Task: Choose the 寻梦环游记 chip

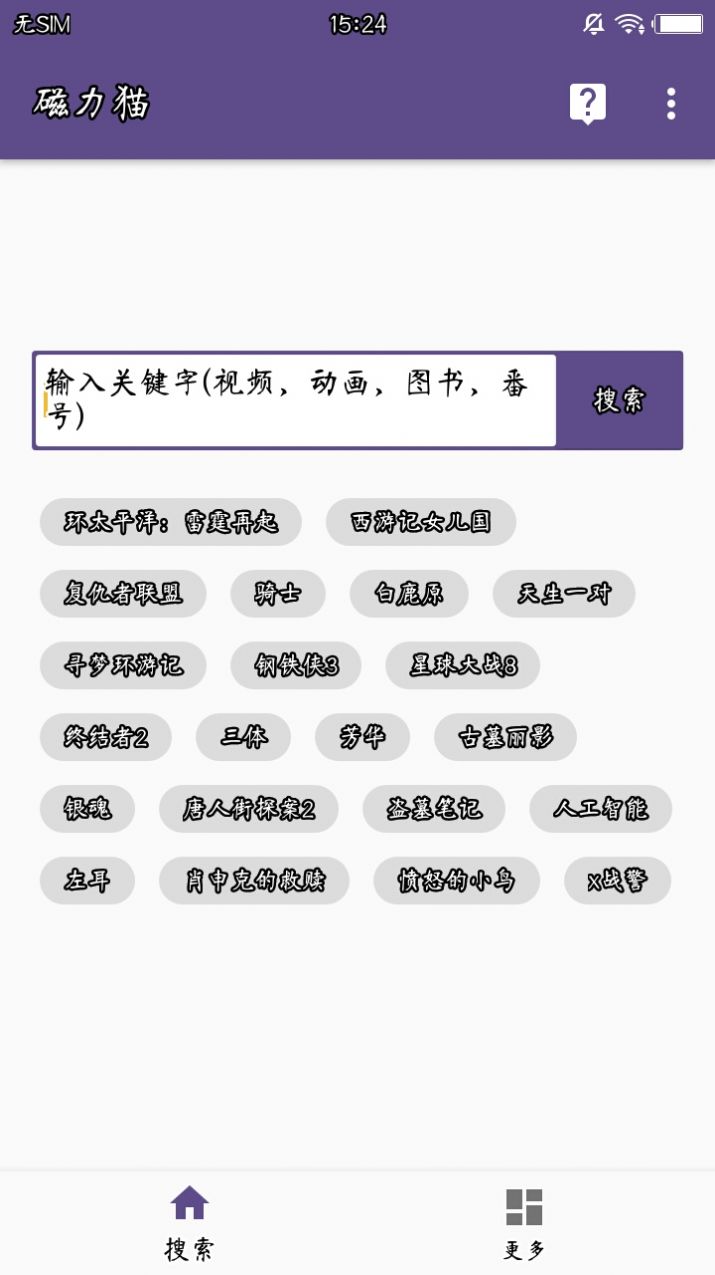Action: click(x=123, y=666)
